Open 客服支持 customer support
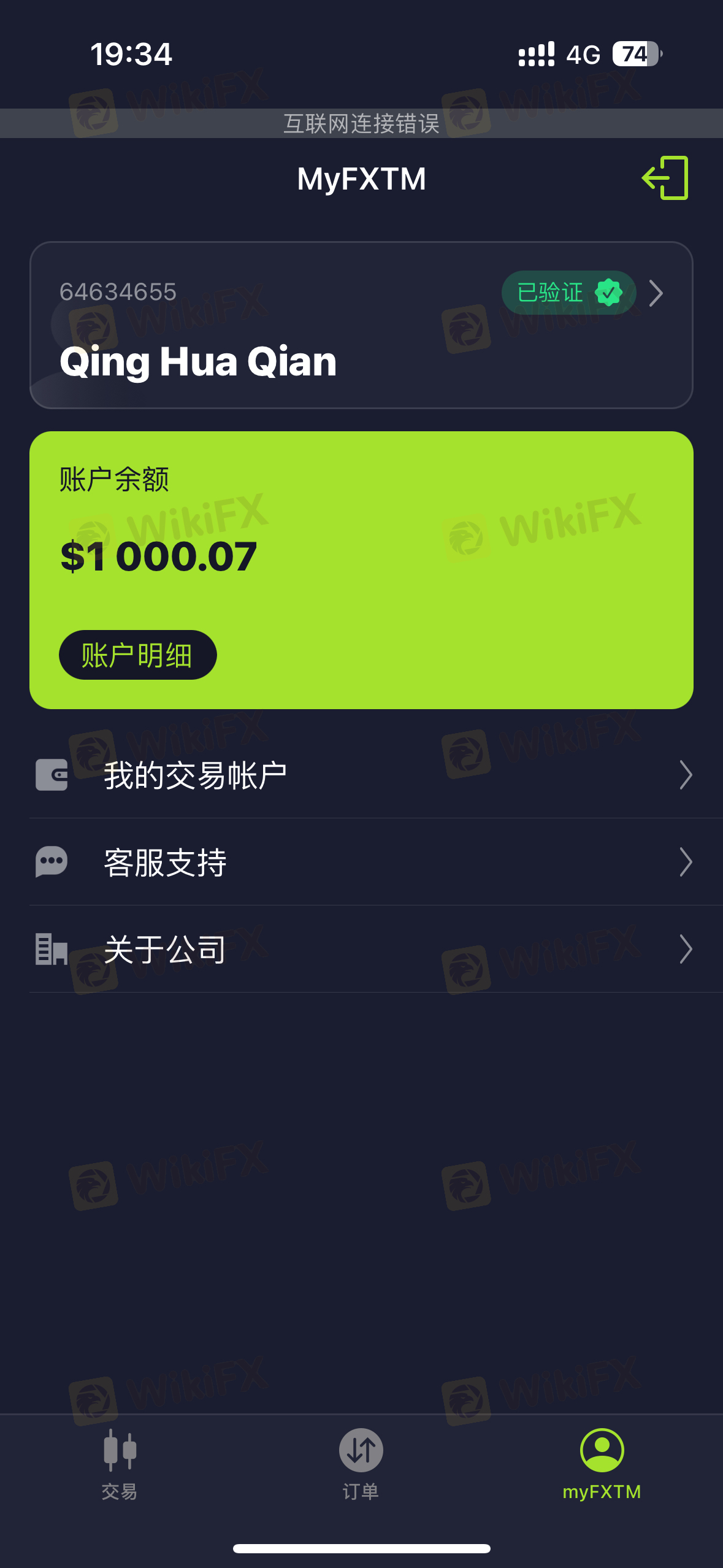Screen dimensions: 723x1568 pos(361,863)
